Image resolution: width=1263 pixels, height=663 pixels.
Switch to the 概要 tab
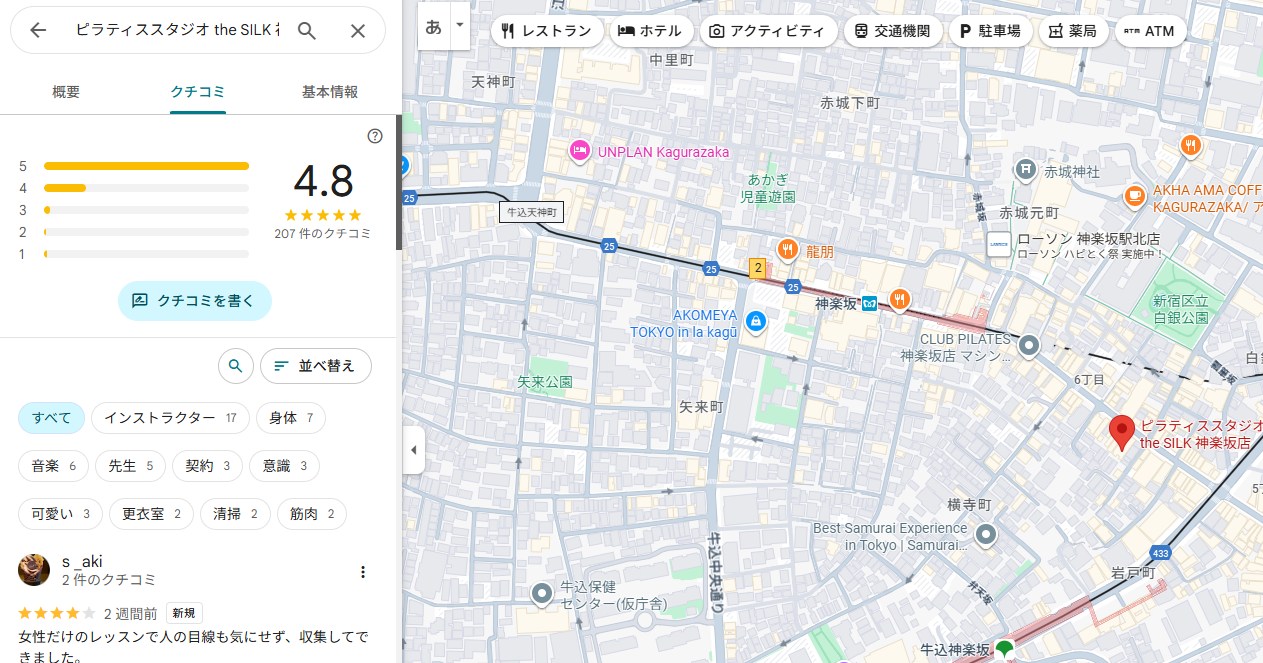click(x=66, y=92)
